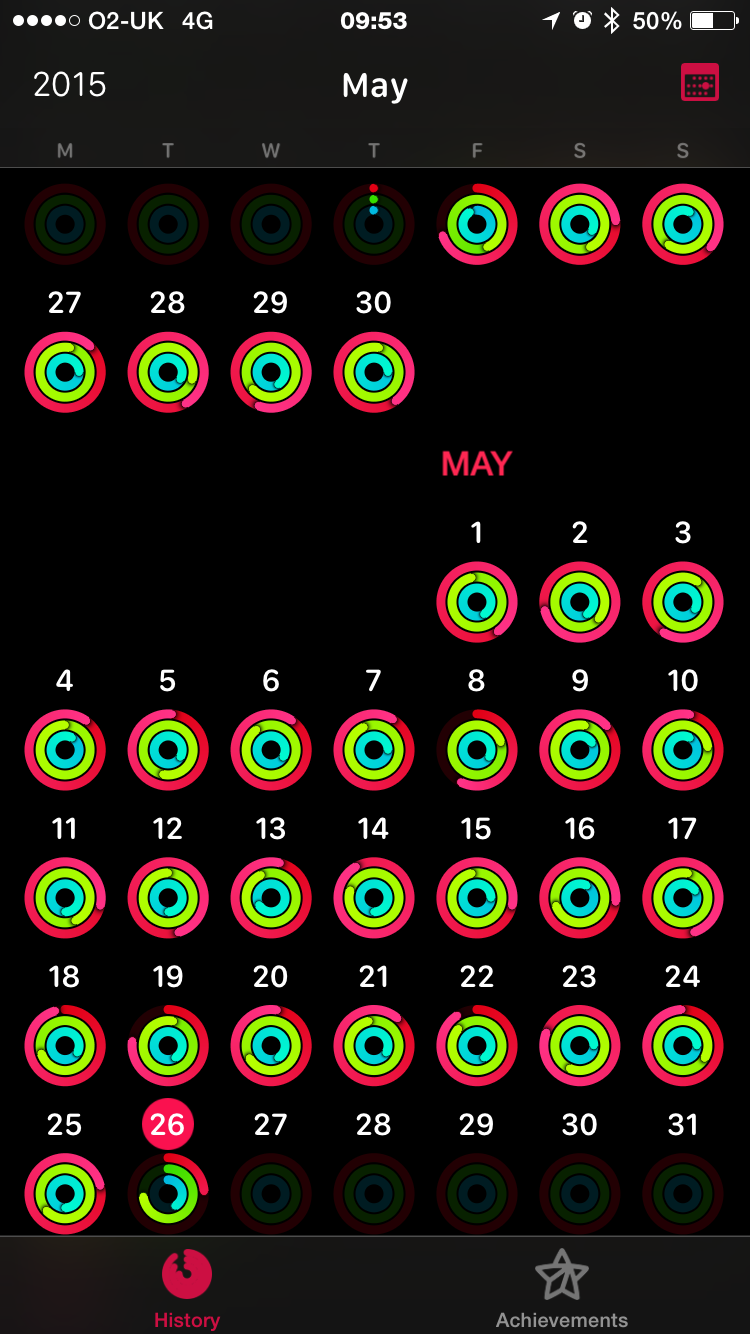This screenshot has height=1334, width=750.
Task: Open activity for May 10
Action: pyautogui.click(x=683, y=750)
